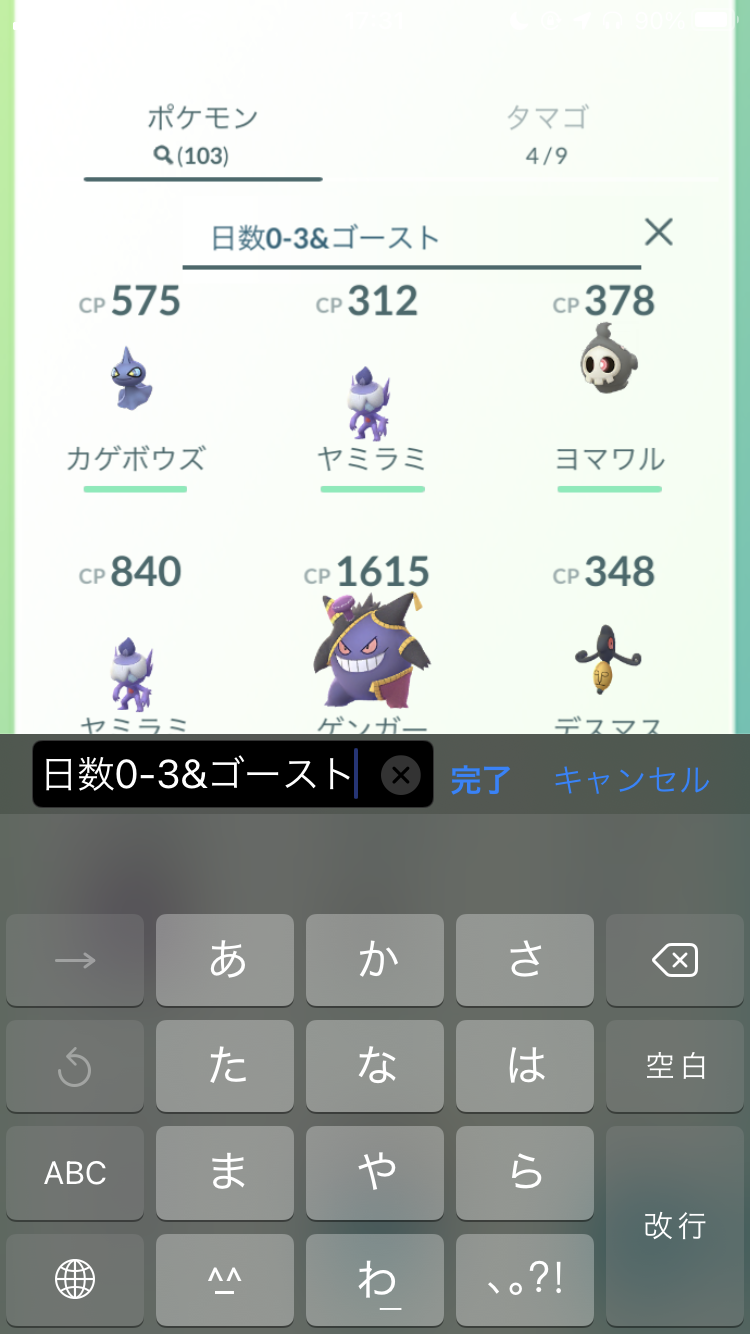Open デスマス with CP 348

(608, 660)
